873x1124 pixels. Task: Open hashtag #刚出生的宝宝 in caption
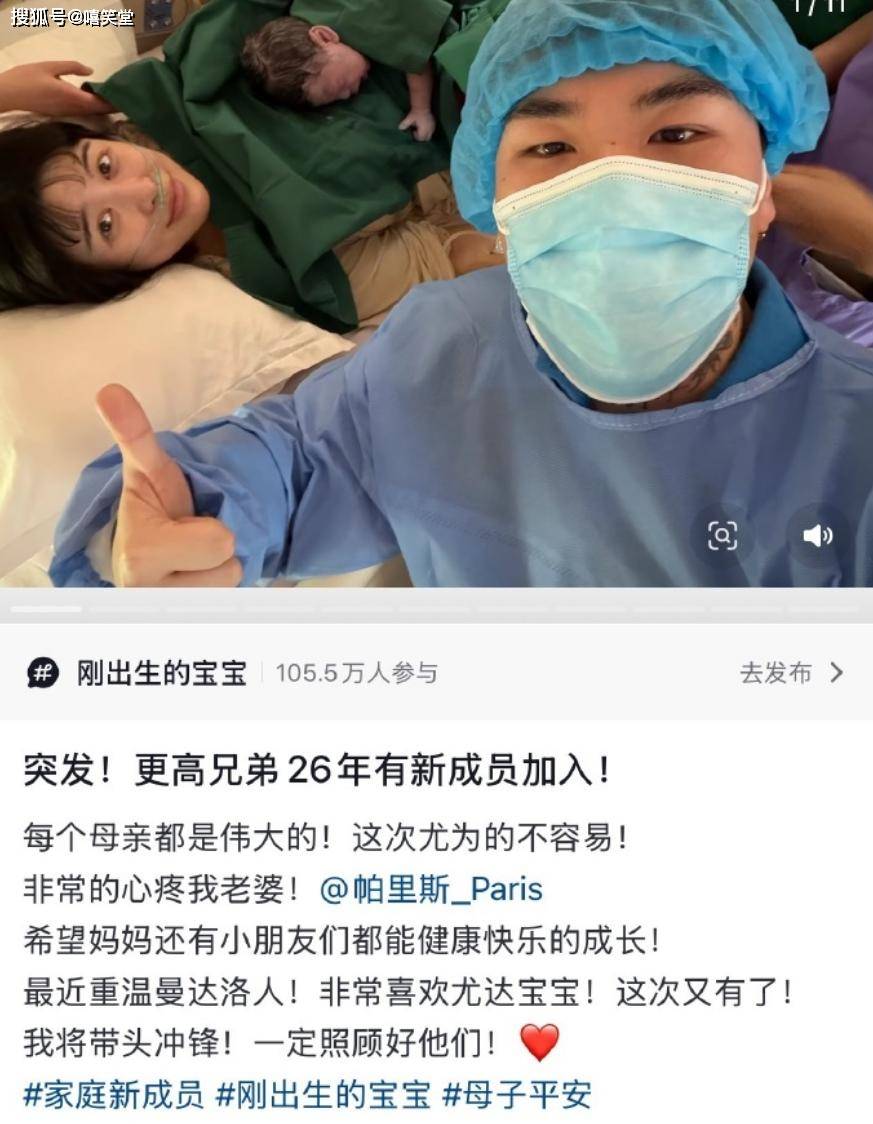point(322,1094)
